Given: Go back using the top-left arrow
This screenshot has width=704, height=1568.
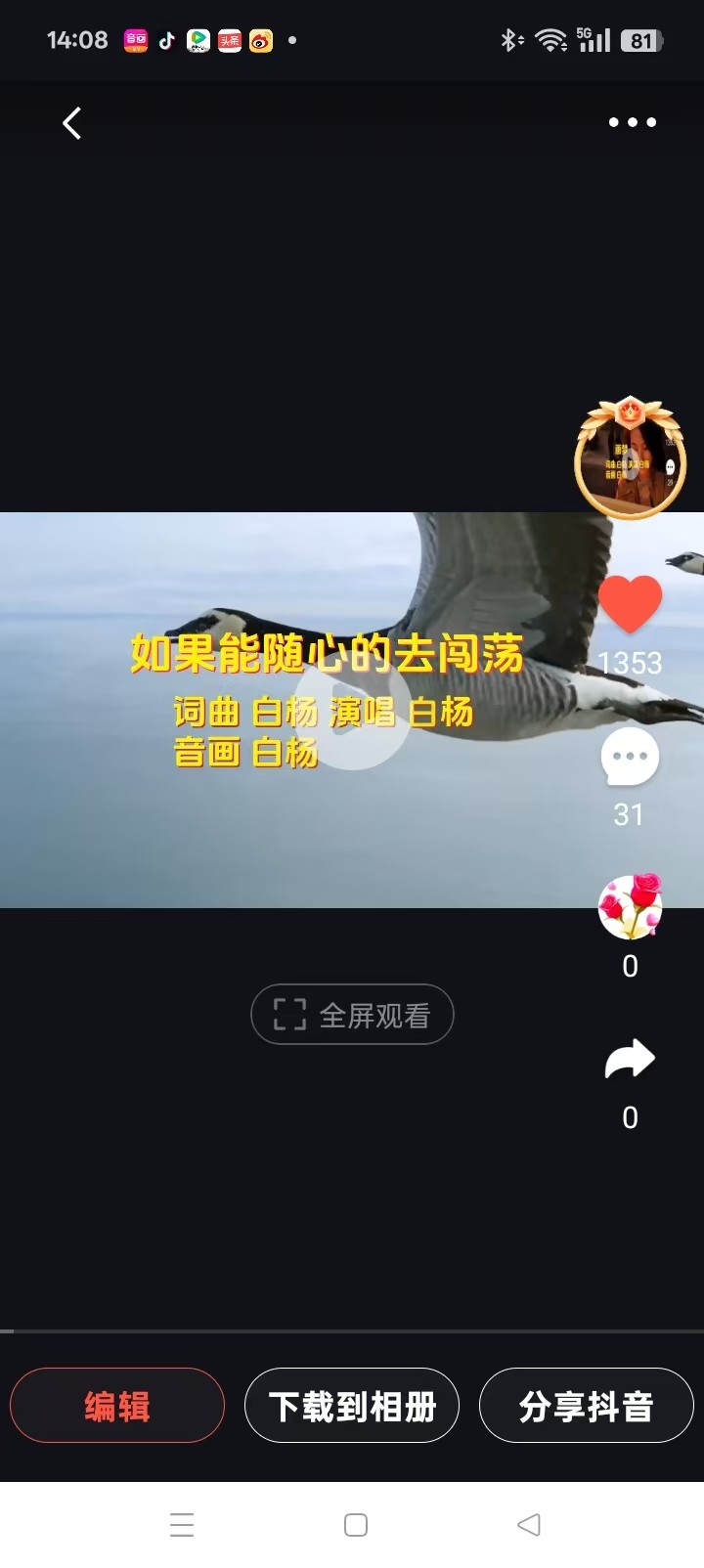Looking at the screenshot, I should coord(71,123).
